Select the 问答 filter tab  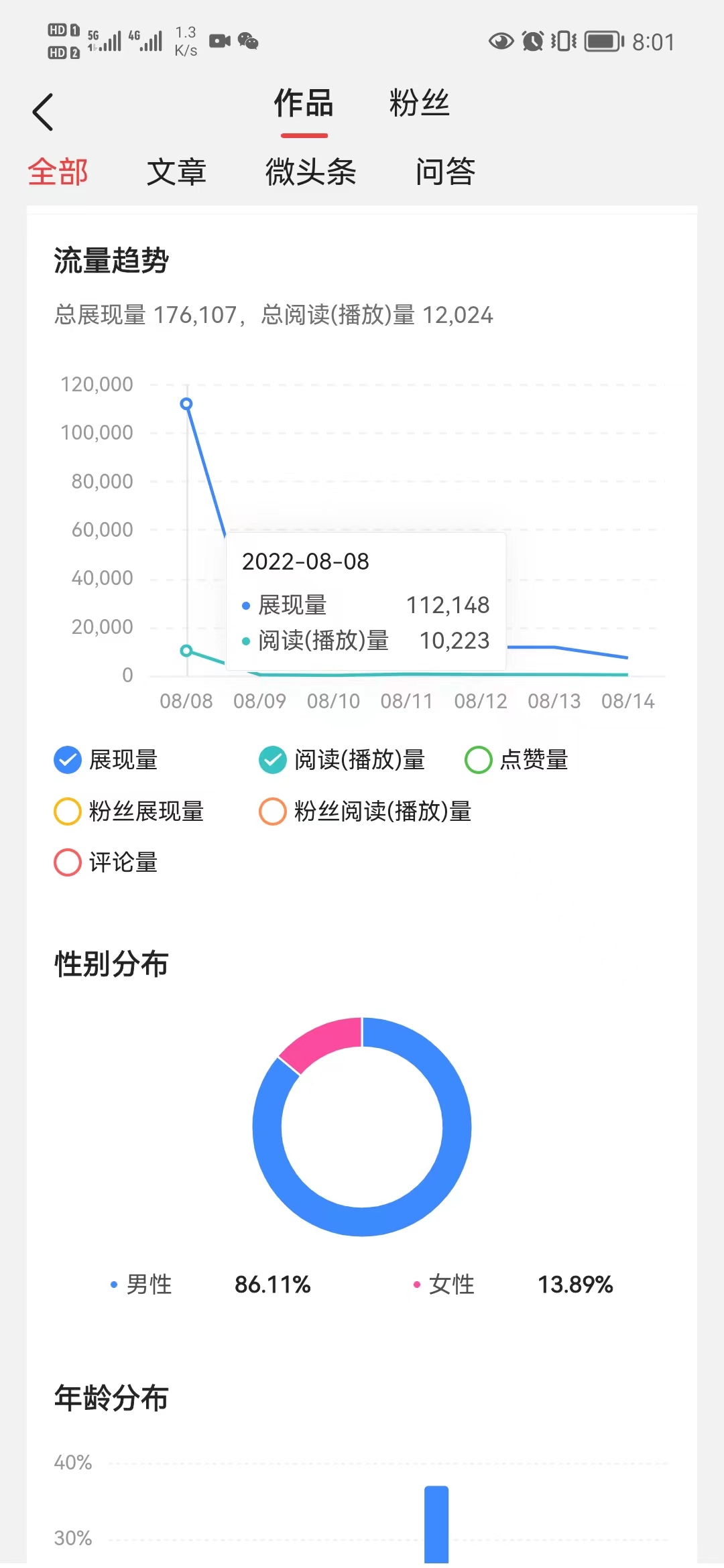pyautogui.click(x=445, y=172)
